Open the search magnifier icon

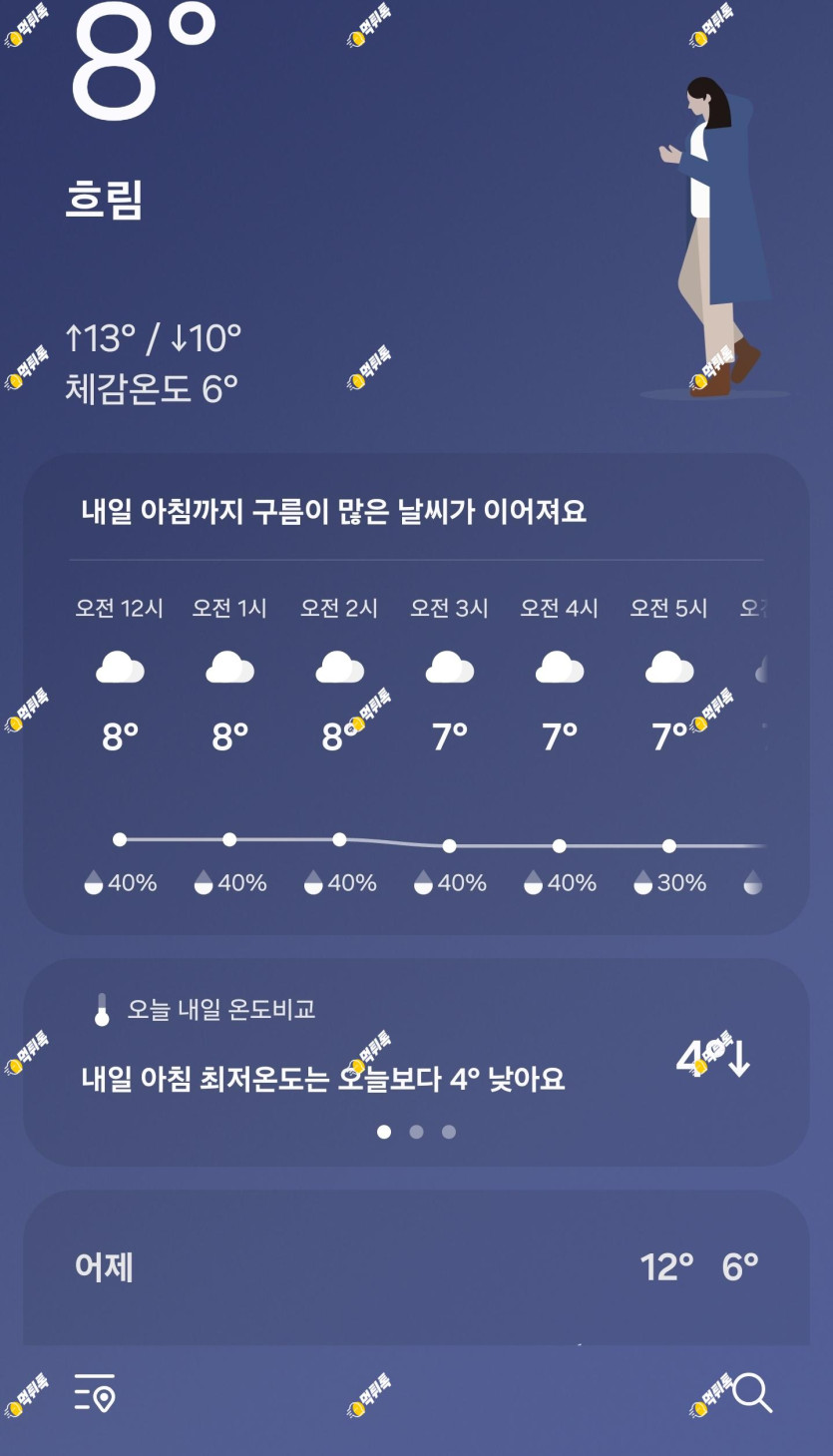[x=752, y=1392]
